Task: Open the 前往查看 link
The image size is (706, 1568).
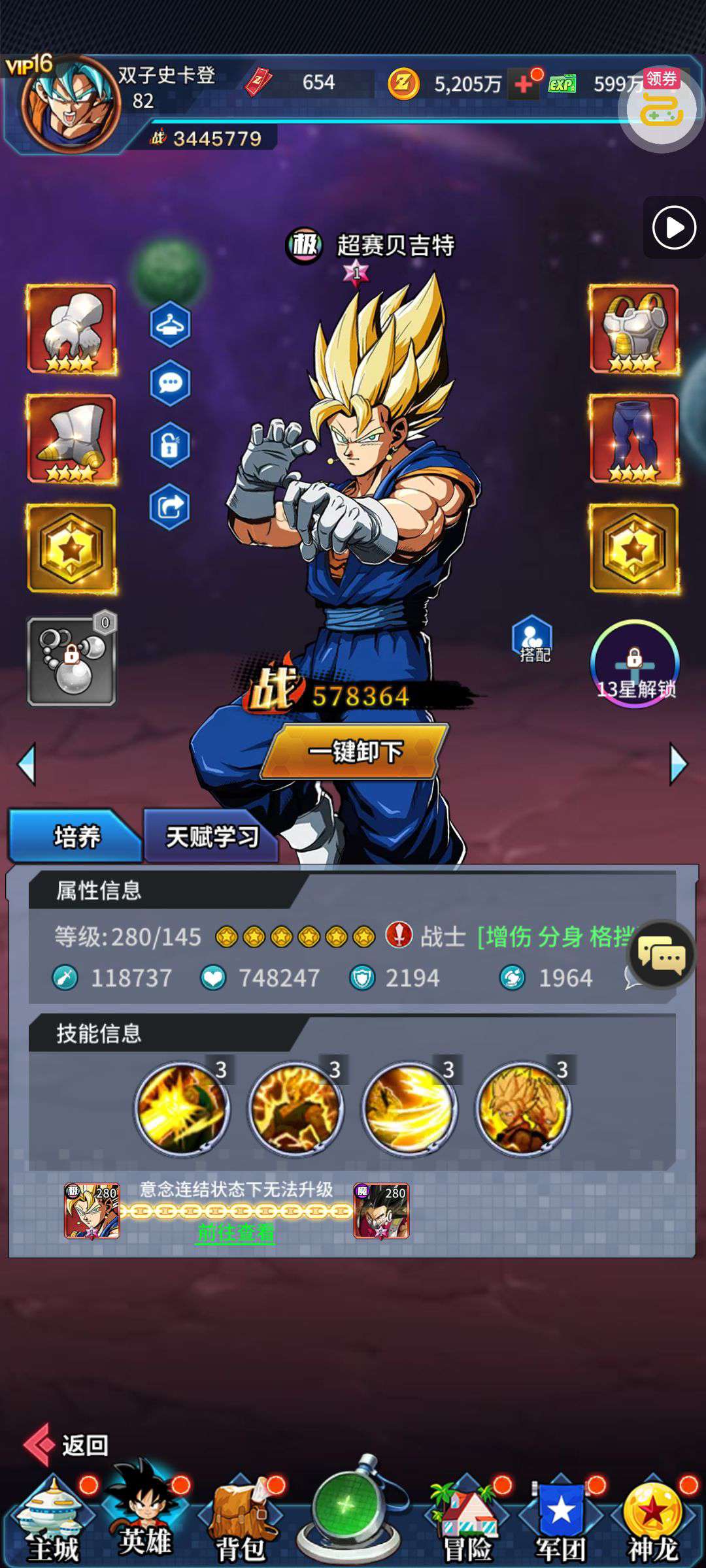Action: [236, 1233]
